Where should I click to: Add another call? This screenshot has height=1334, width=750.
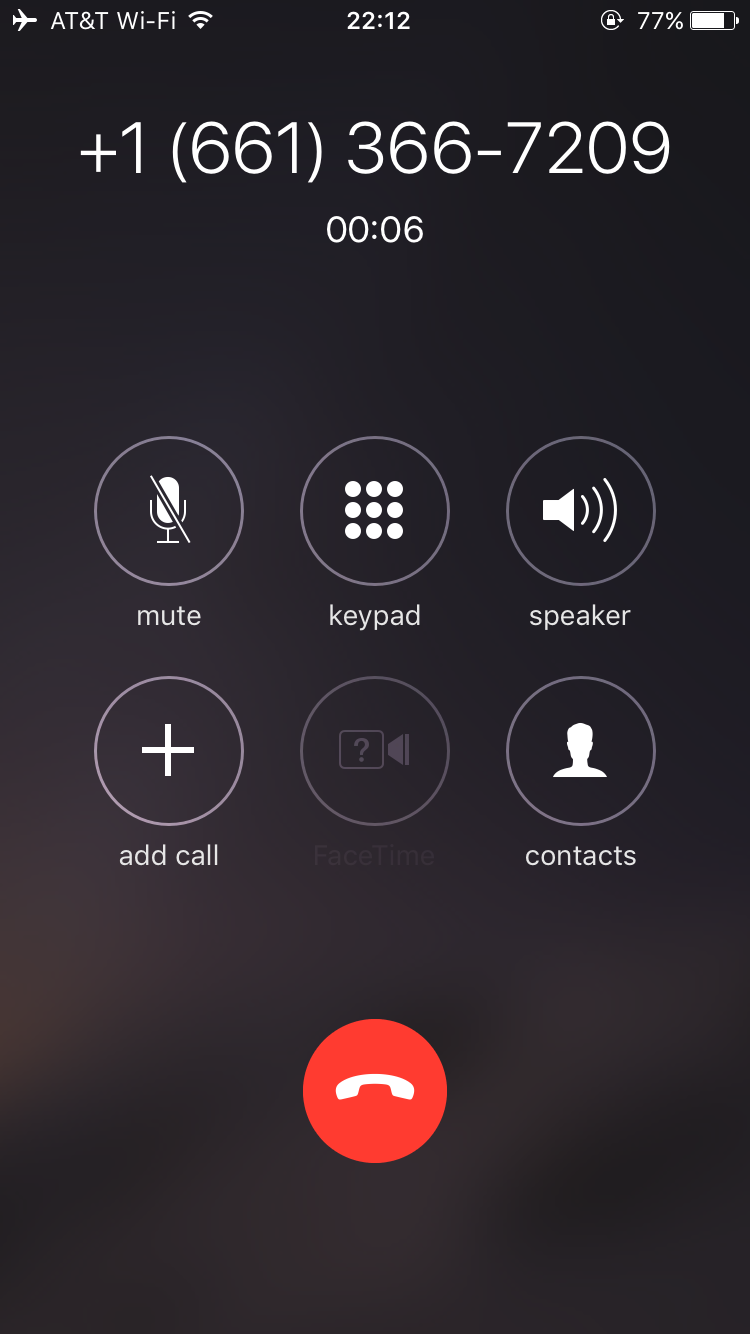click(169, 751)
